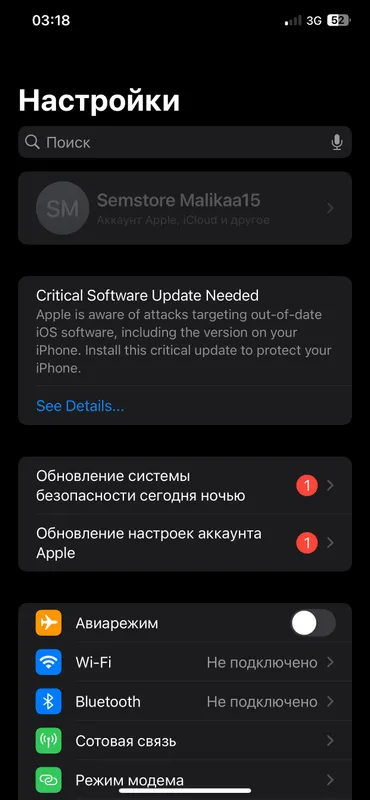This screenshot has width=370, height=800.
Task: Tap the Поиск search field
Action: pyautogui.click(x=185, y=142)
